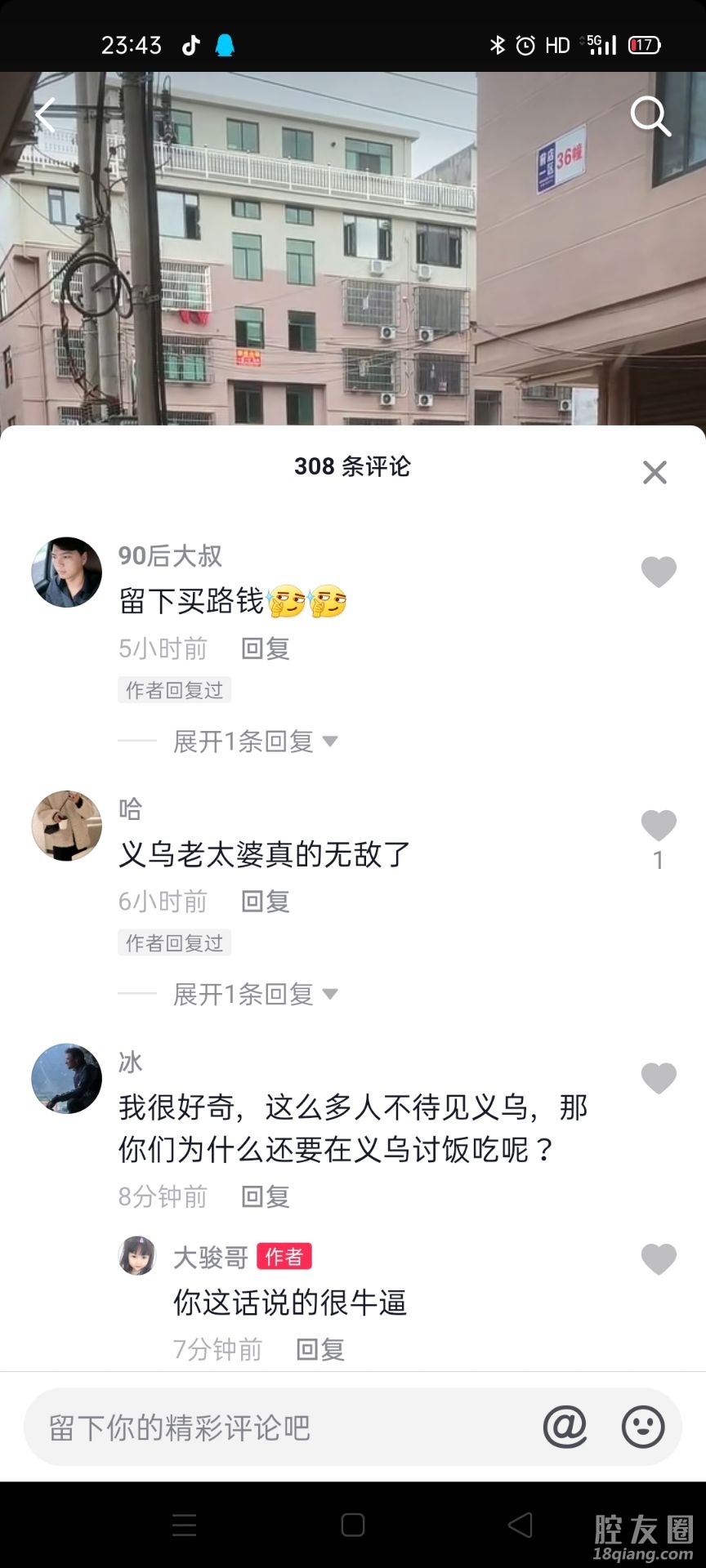
Task: Mention someone with the @ icon
Action: click(x=565, y=1428)
